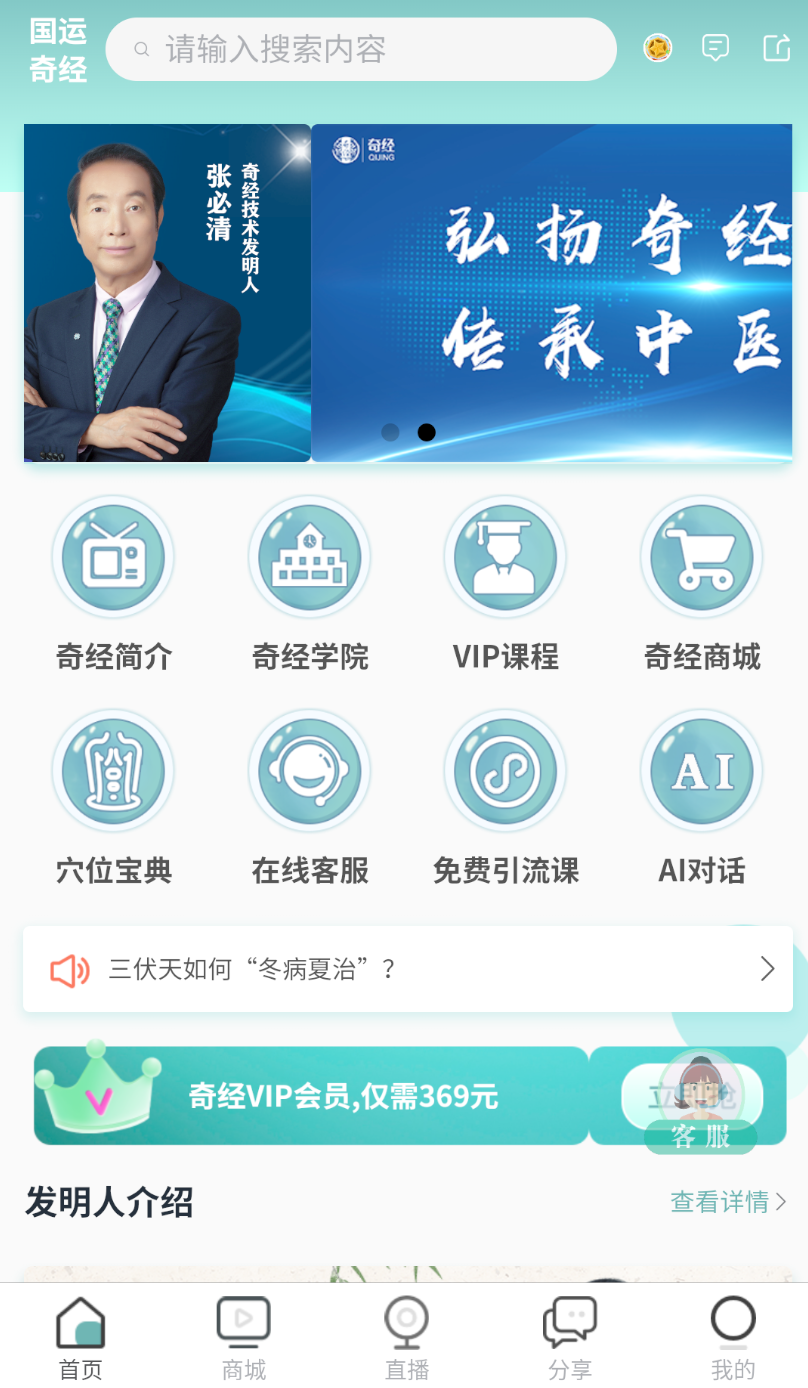Go to 奇经商城 shop shortcut
Screen dimensions: 808x1388
702,584
